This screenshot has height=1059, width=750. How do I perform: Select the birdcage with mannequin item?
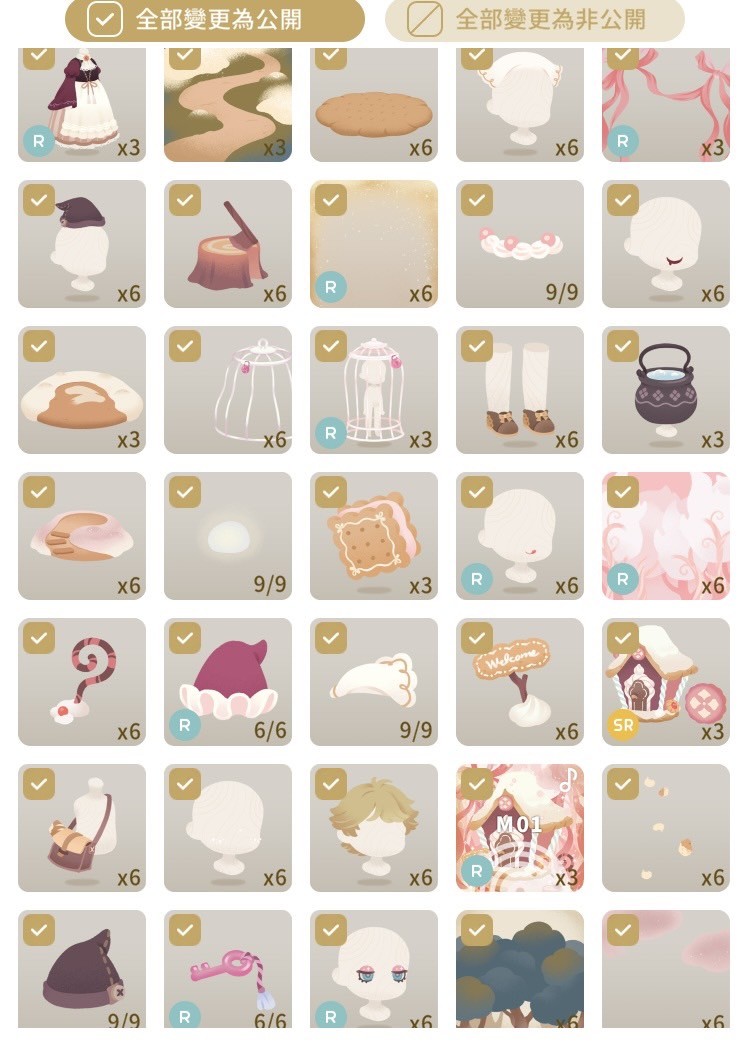click(373, 390)
